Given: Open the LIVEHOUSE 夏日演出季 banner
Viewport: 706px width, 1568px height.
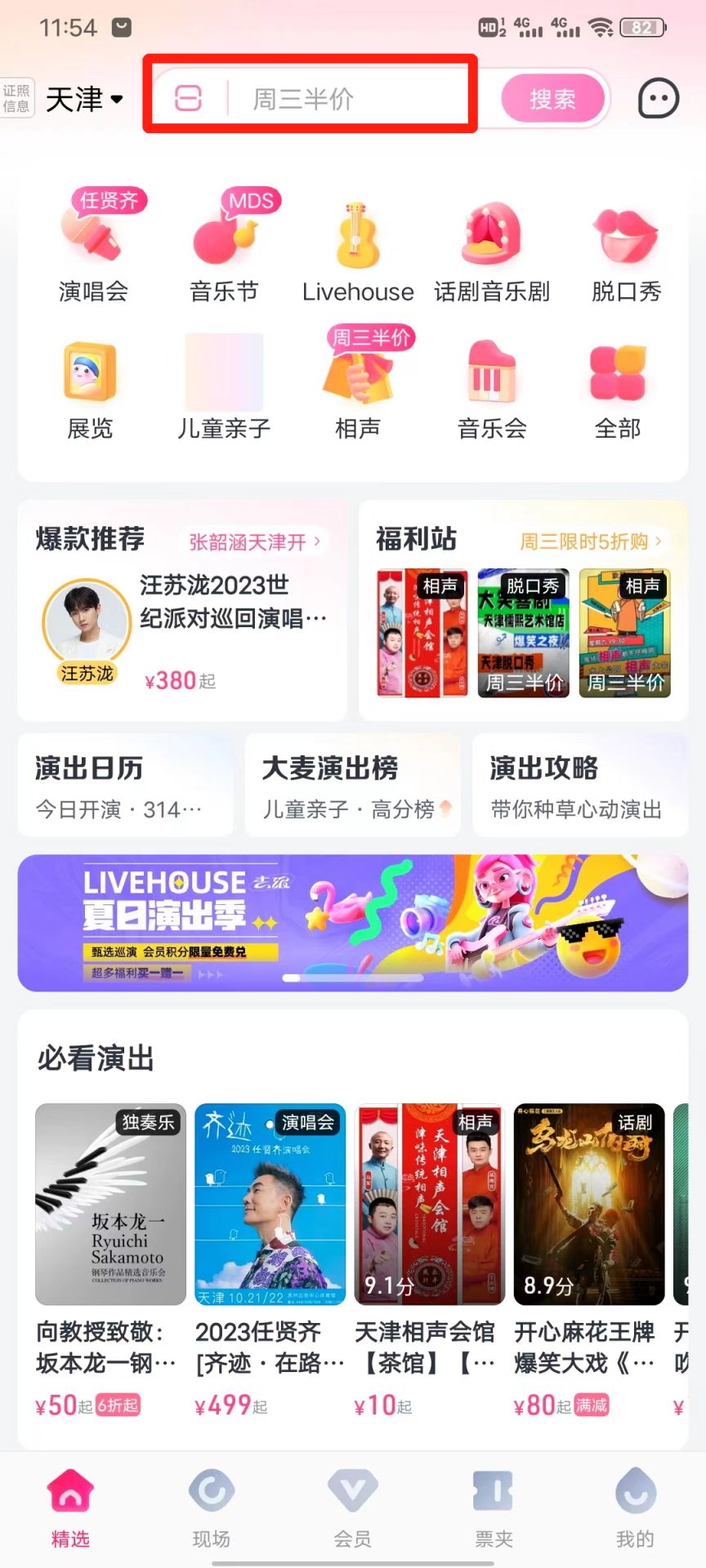Looking at the screenshot, I should [x=352, y=922].
